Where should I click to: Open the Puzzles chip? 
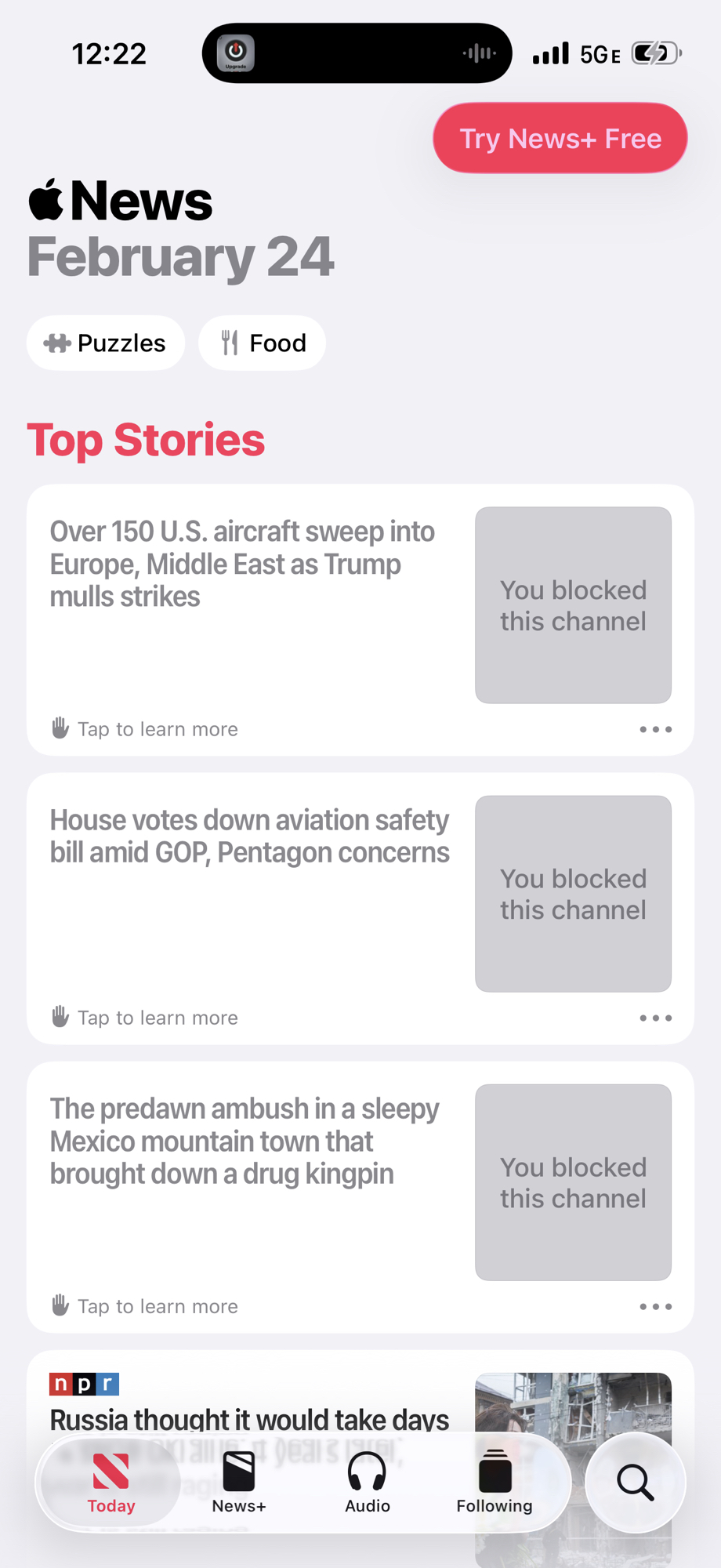click(x=106, y=343)
